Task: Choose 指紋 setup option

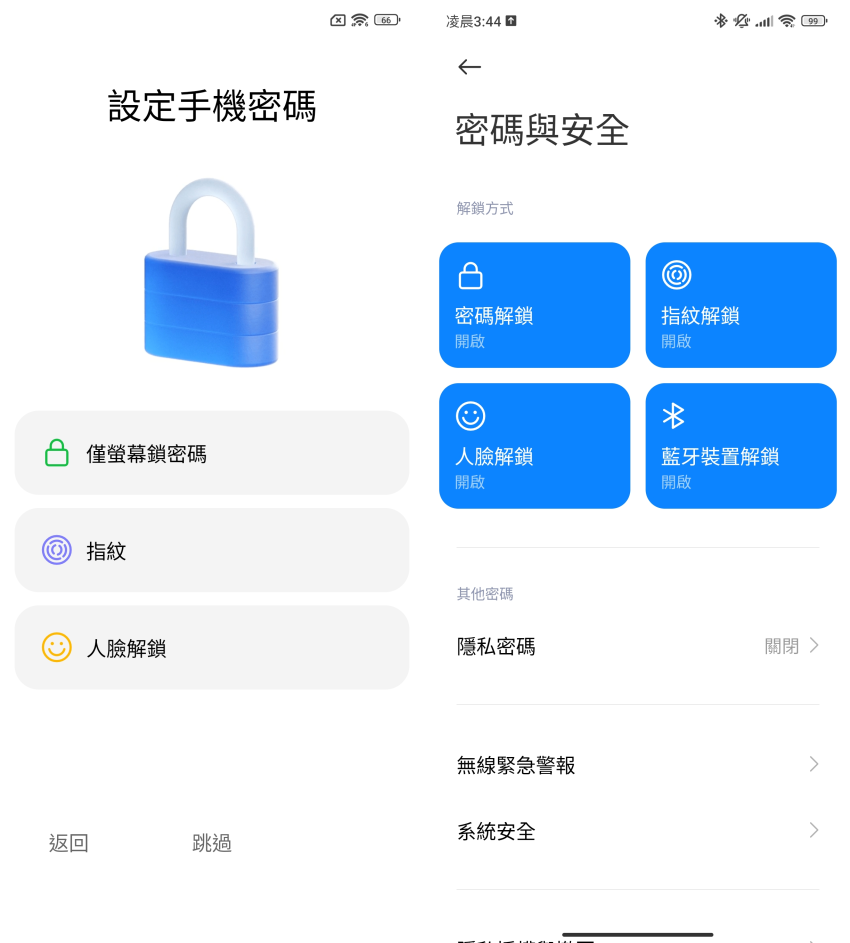Action: point(212,550)
